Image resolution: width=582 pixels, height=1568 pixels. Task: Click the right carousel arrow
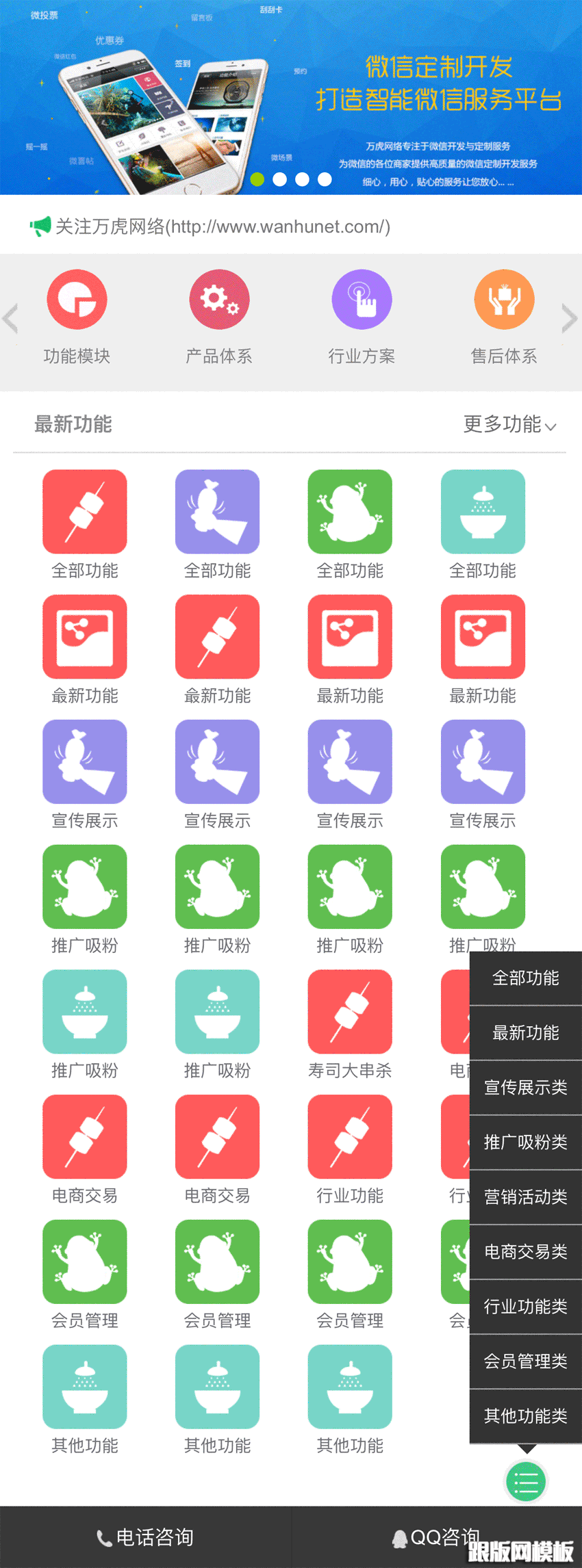[x=570, y=318]
